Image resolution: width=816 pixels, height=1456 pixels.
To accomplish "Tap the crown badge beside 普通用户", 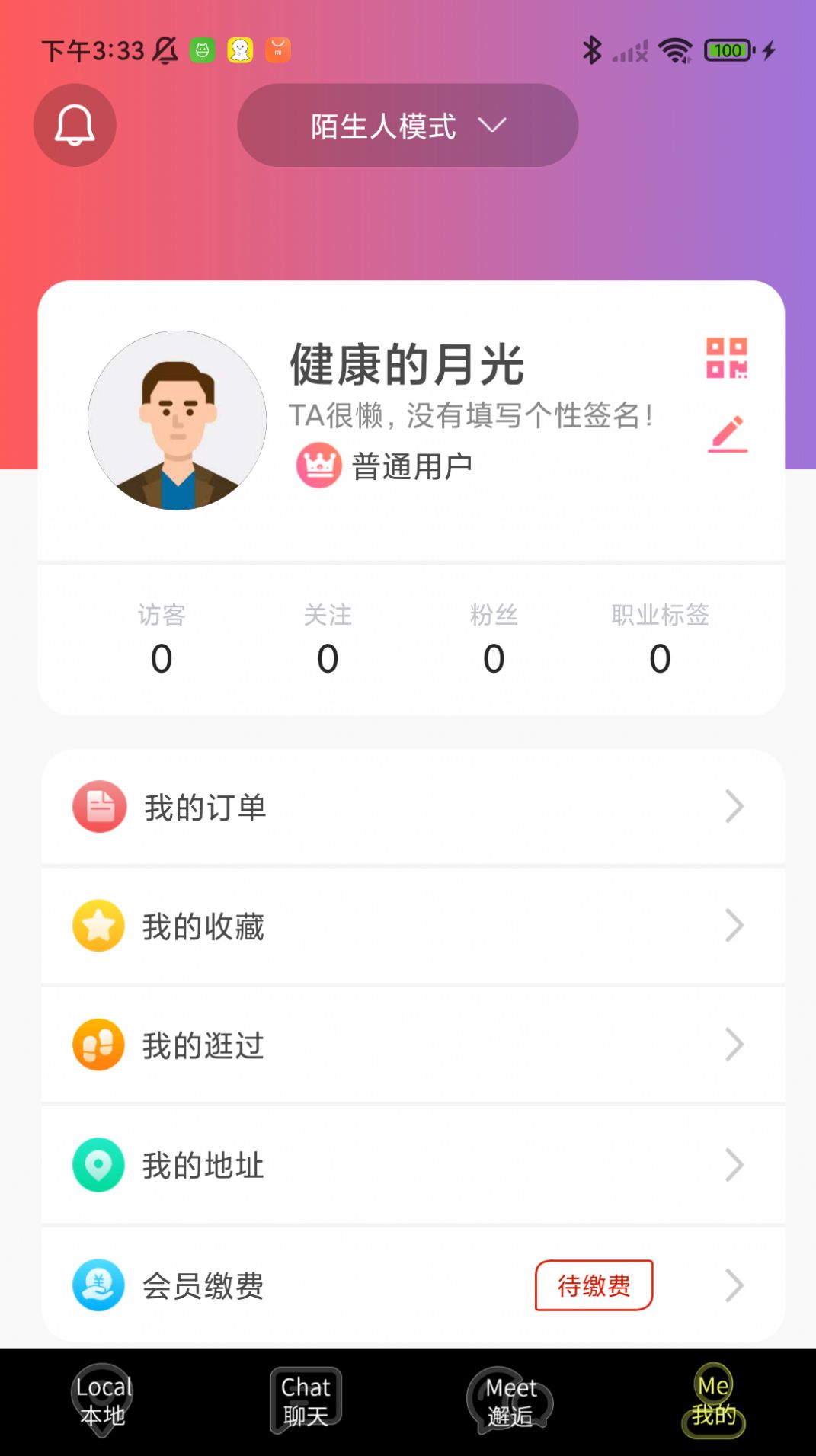I will [x=318, y=463].
